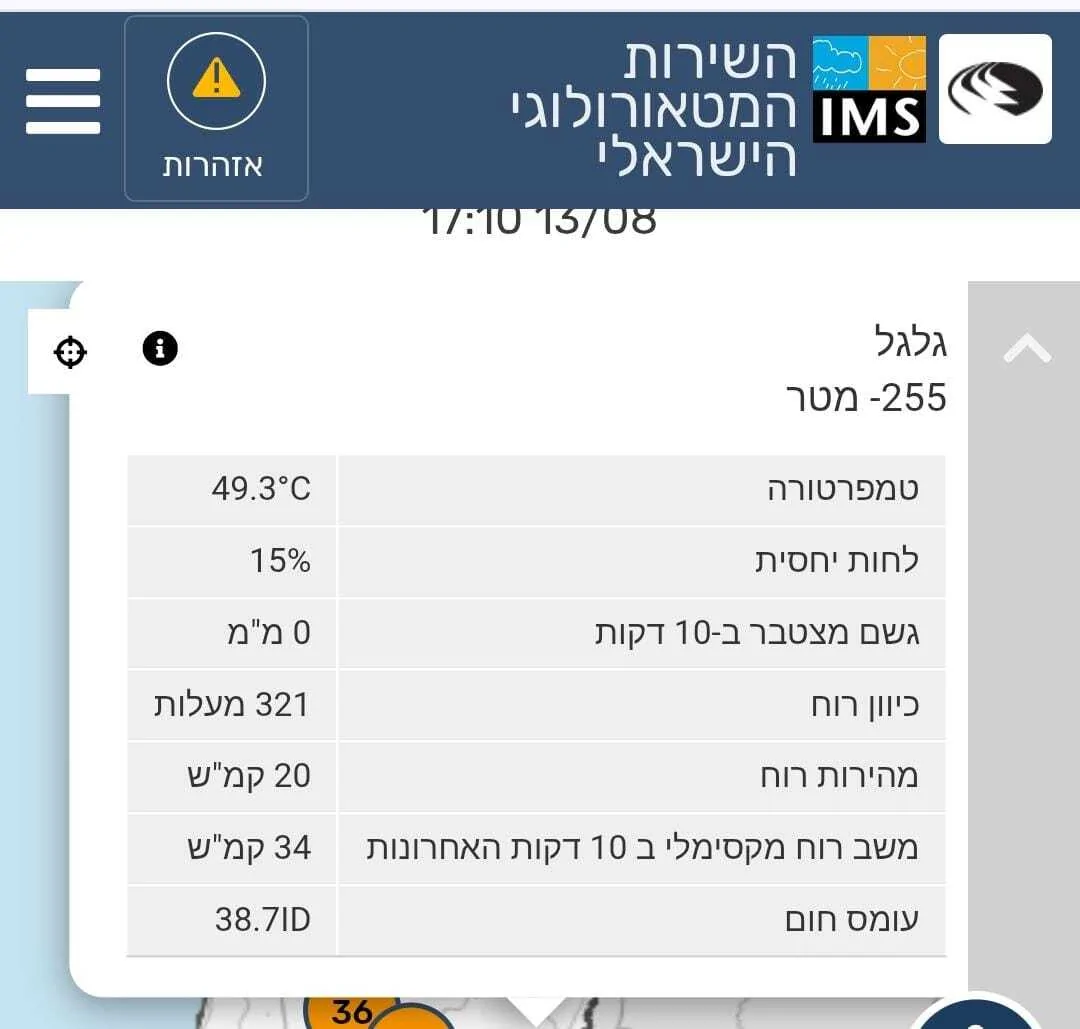Collapse the side panel with the chevron
This screenshot has width=1080, height=1029.
(x=1027, y=349)
